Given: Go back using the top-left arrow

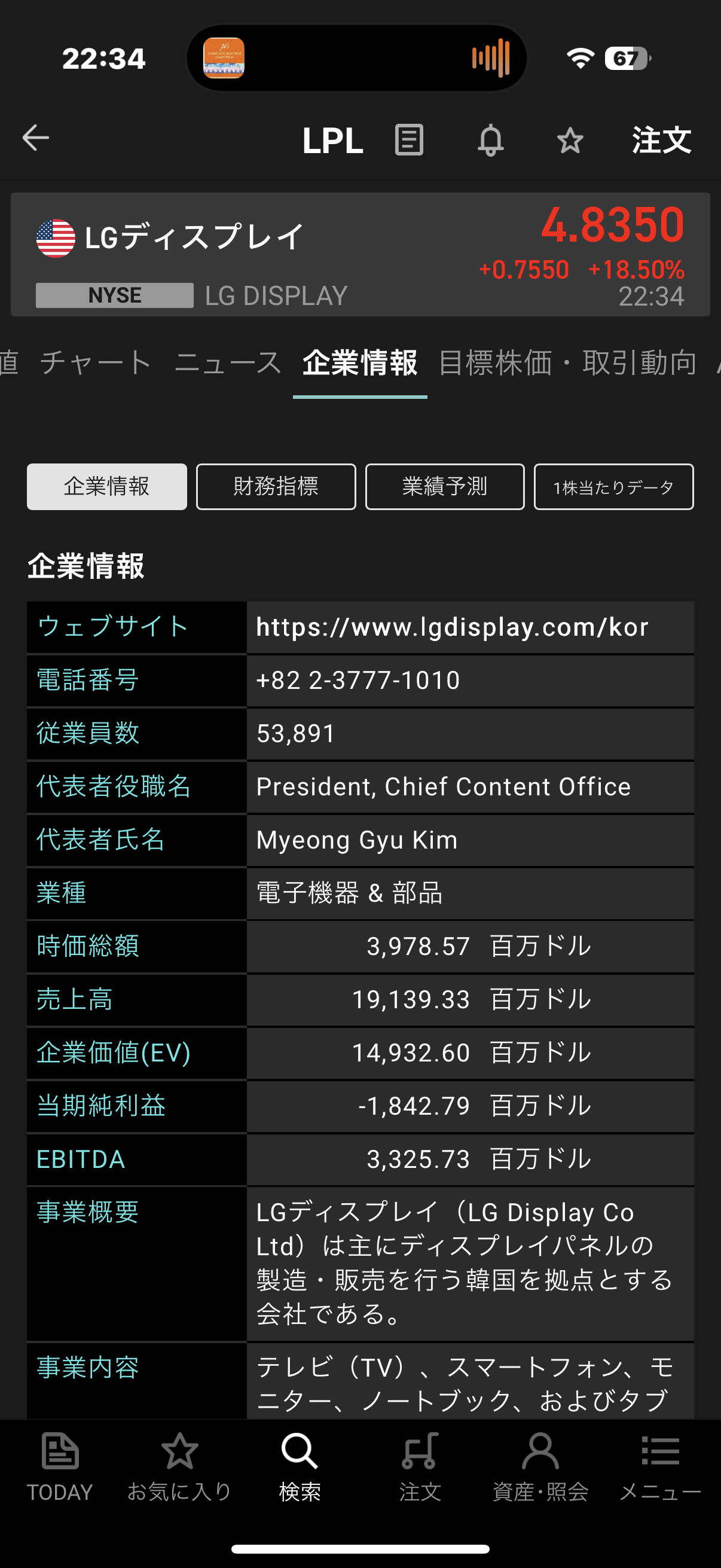Looking at the screenshot, I should pos(35,138).
